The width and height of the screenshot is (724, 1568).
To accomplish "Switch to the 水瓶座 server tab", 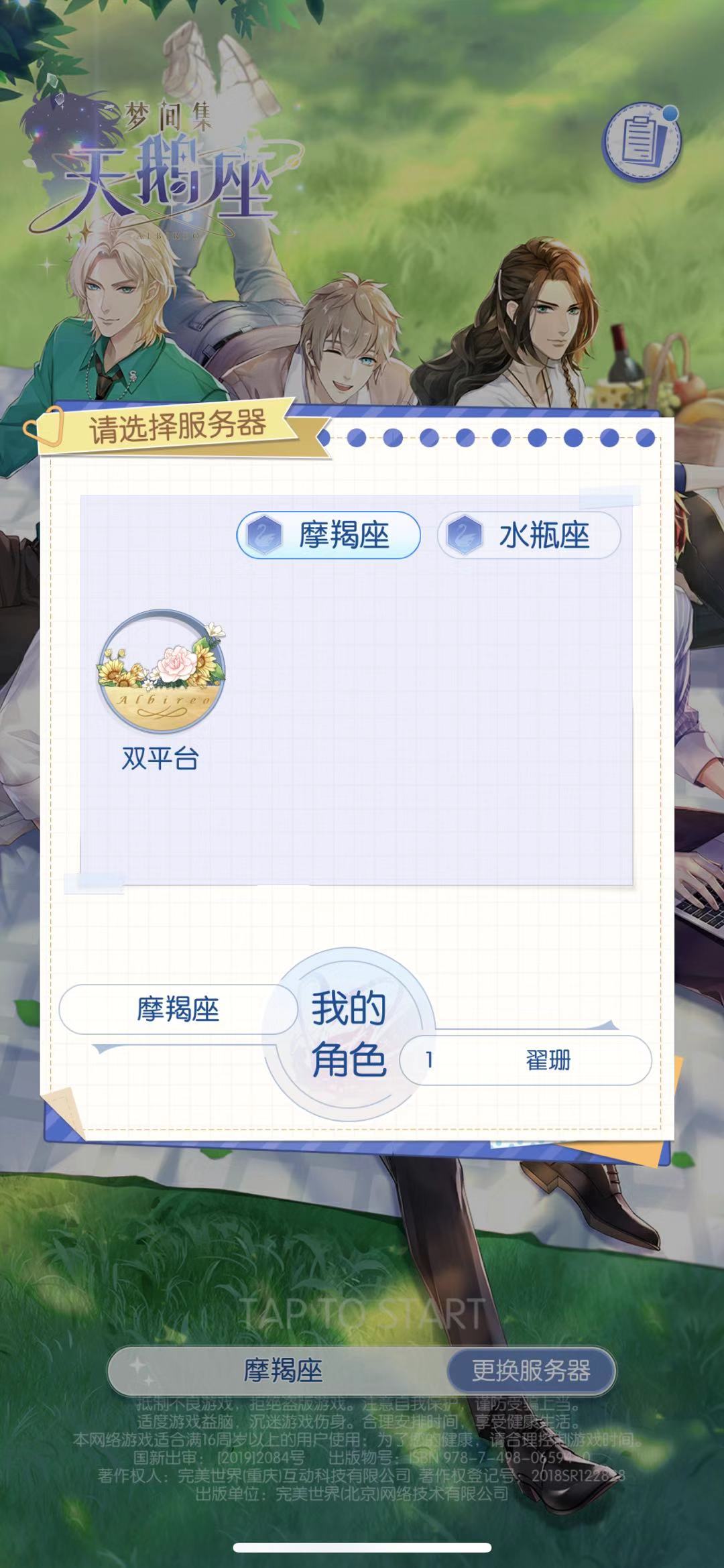I will point(529,535).
